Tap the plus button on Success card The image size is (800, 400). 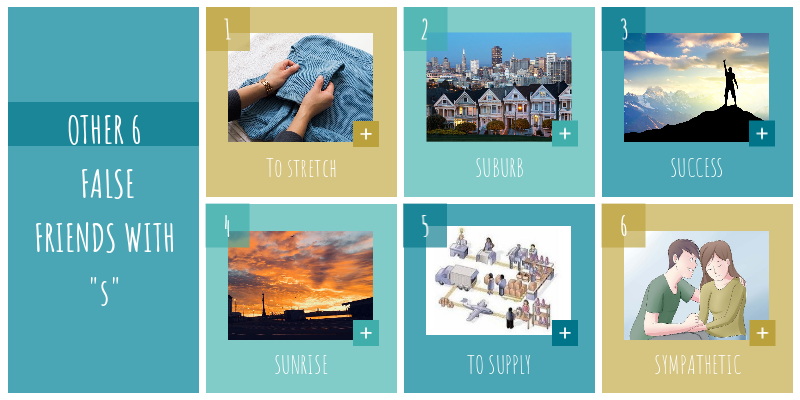pos(762,133)
